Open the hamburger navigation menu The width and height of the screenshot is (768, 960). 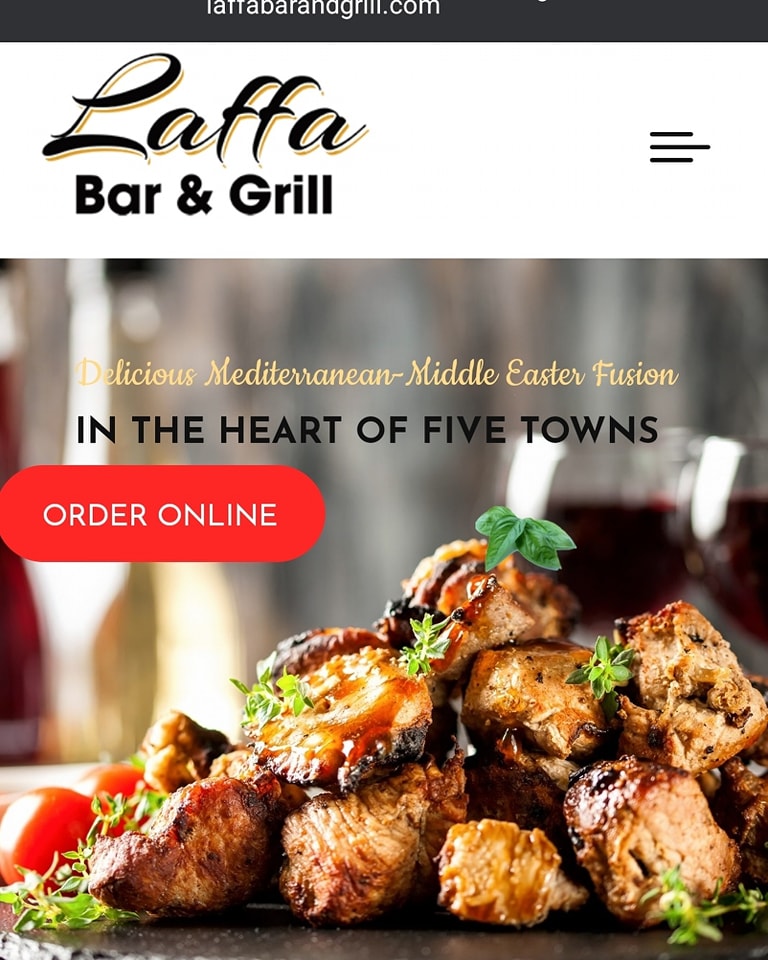click(680, 147)
